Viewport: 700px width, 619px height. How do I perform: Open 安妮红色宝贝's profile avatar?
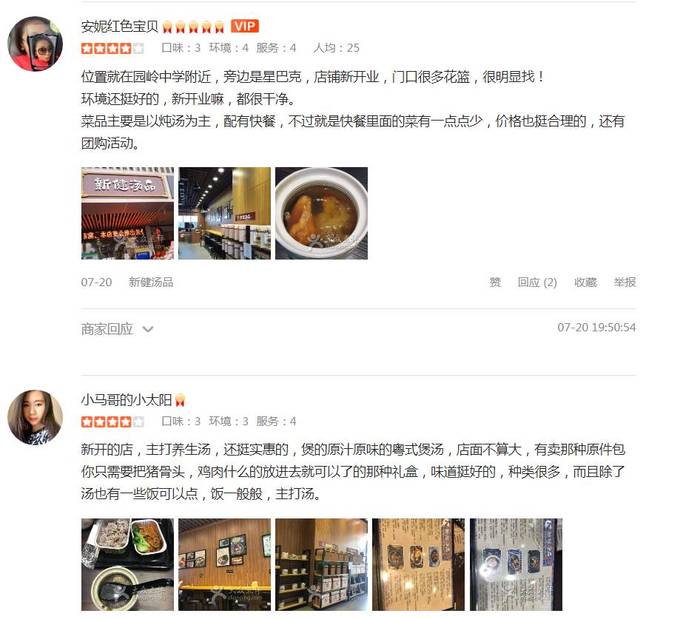pos(35,44)
